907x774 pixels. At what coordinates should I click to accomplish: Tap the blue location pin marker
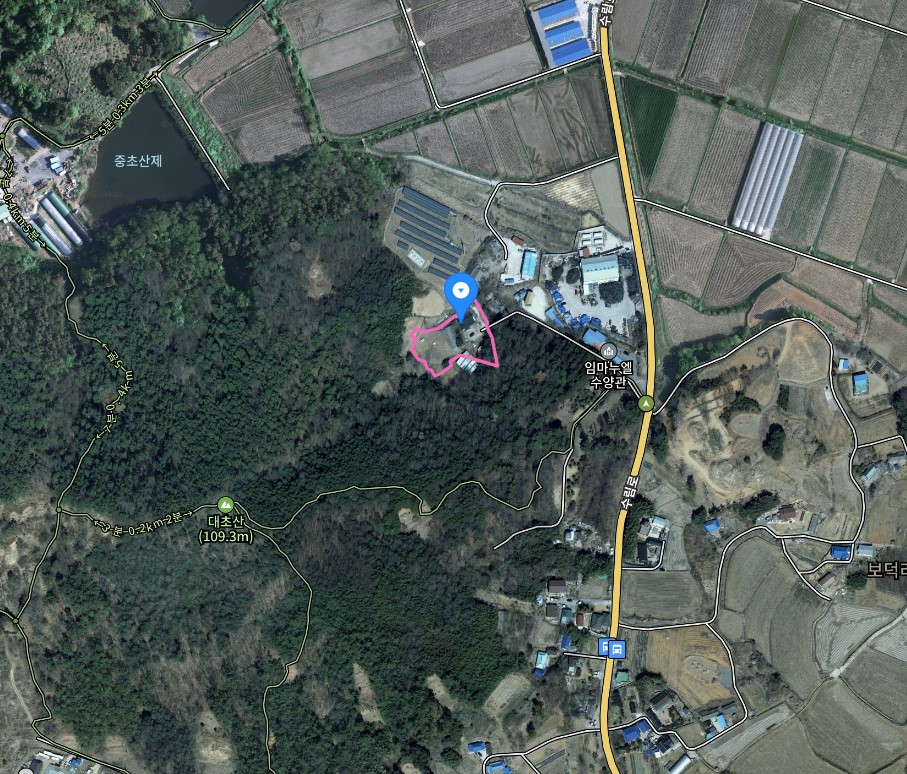click(x=460, y=293)
